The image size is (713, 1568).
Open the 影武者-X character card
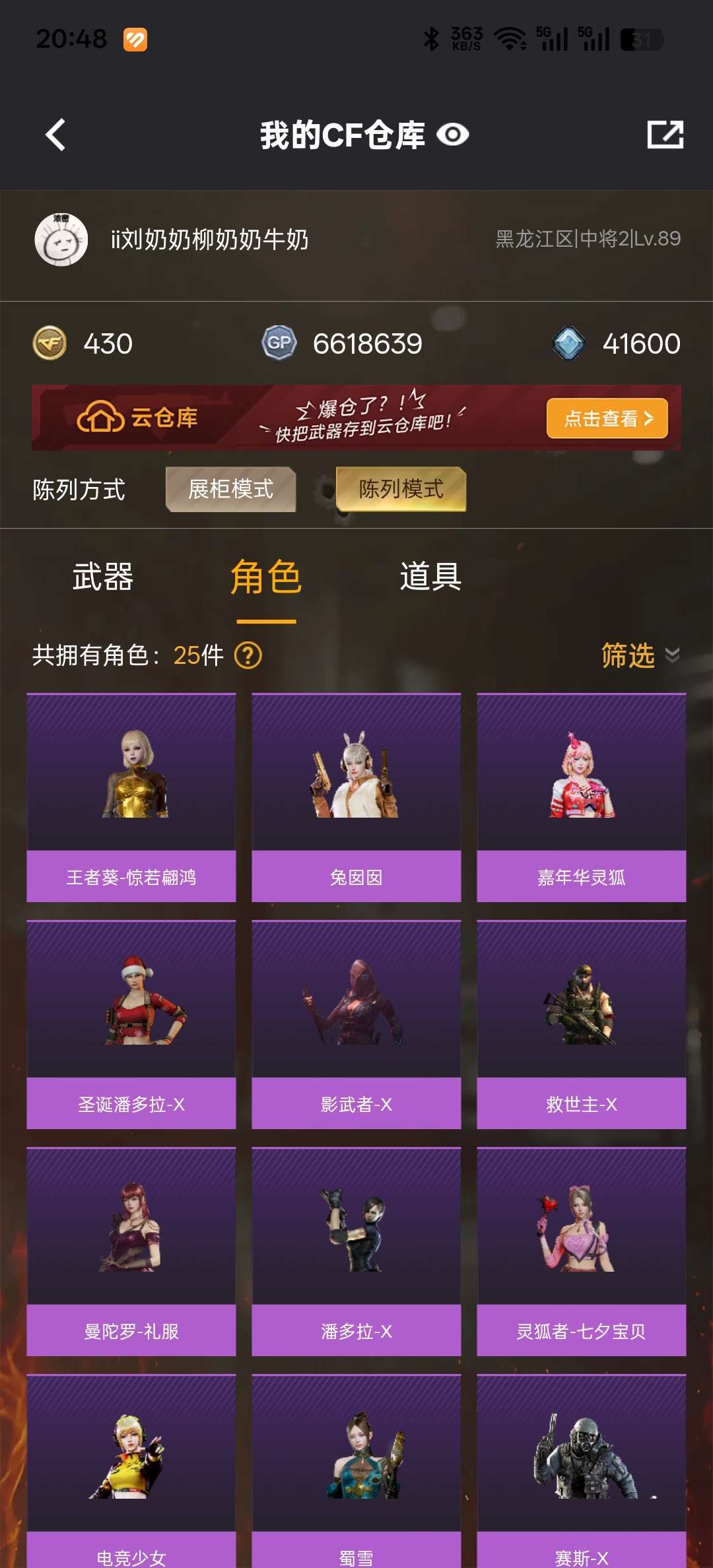(x=356, y=1024)
